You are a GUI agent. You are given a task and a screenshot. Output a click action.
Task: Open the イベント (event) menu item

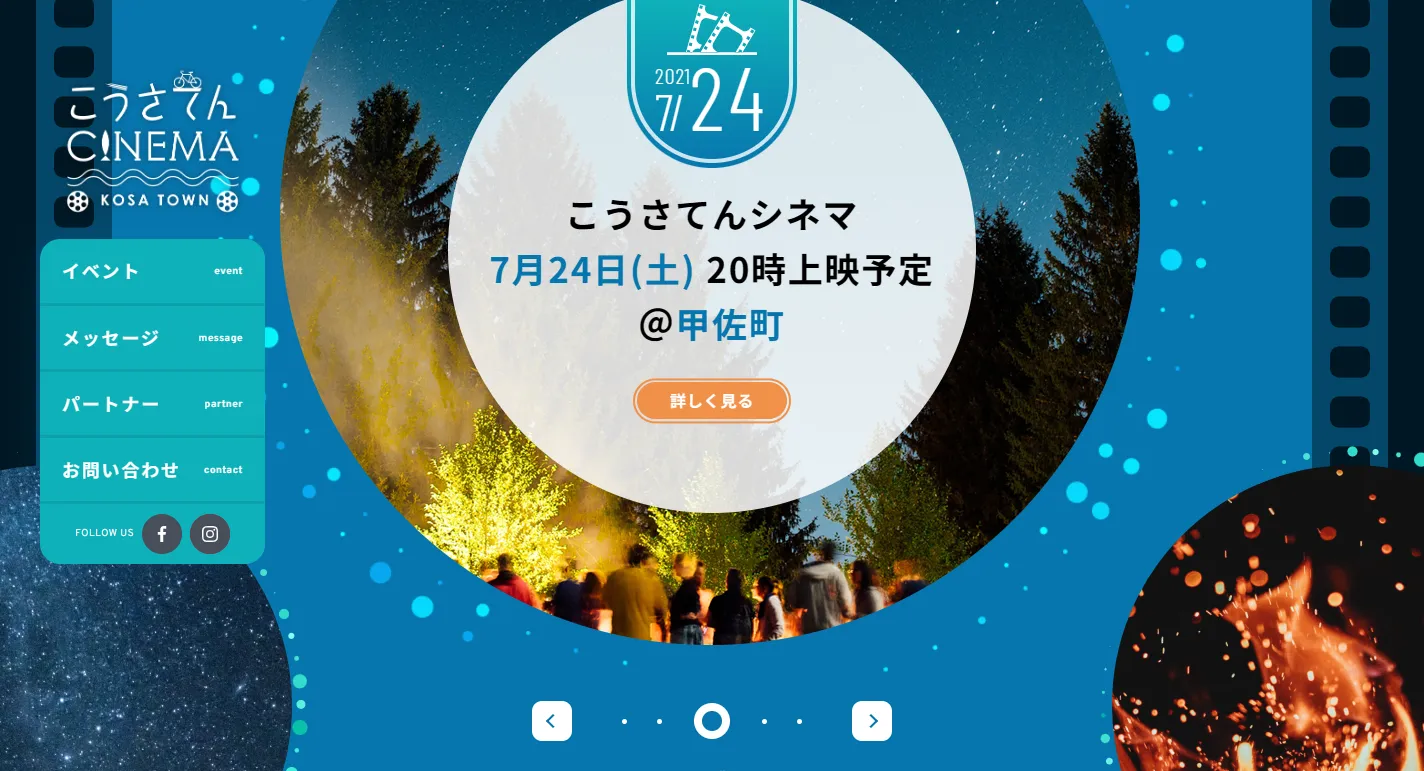click(152, 271)
